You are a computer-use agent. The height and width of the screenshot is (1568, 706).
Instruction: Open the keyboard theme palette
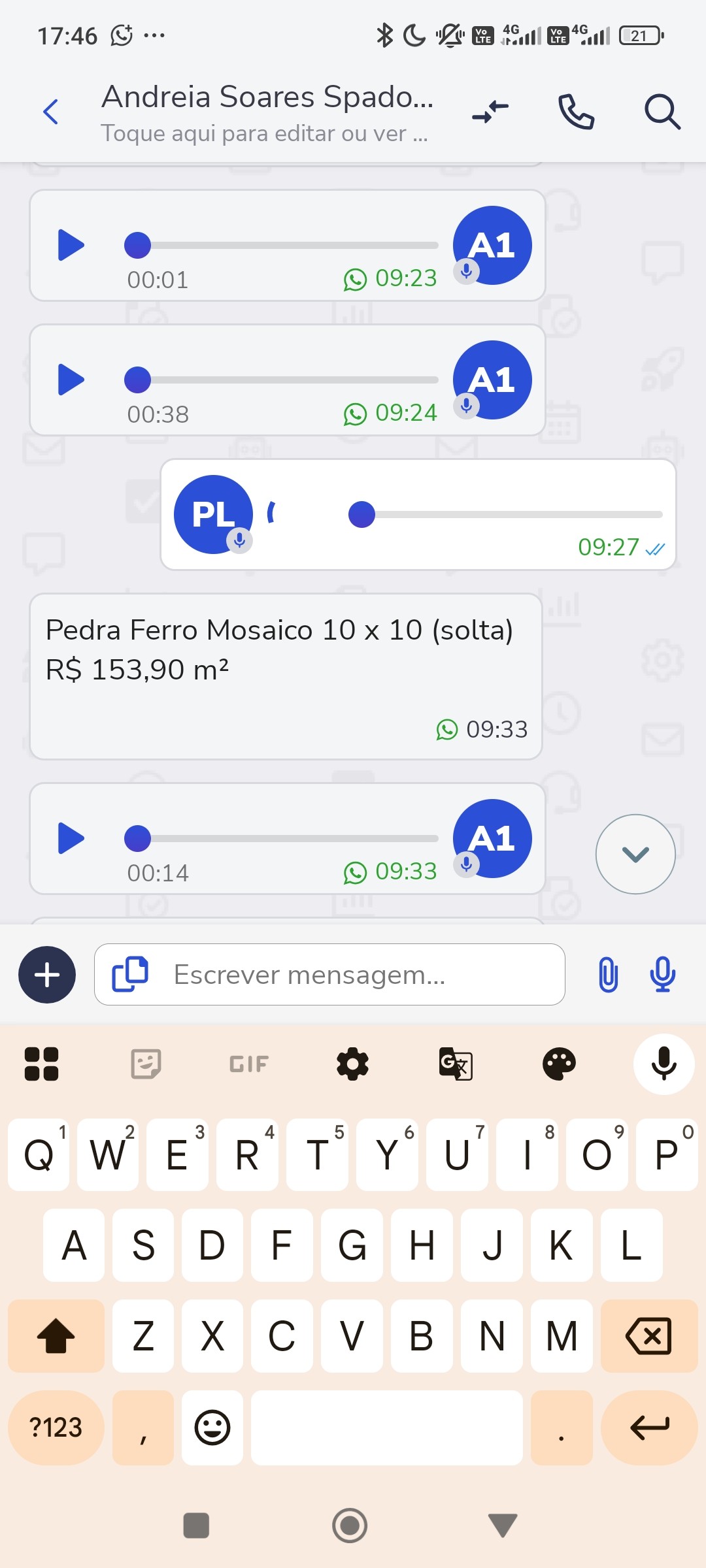tap(559, 1064)
